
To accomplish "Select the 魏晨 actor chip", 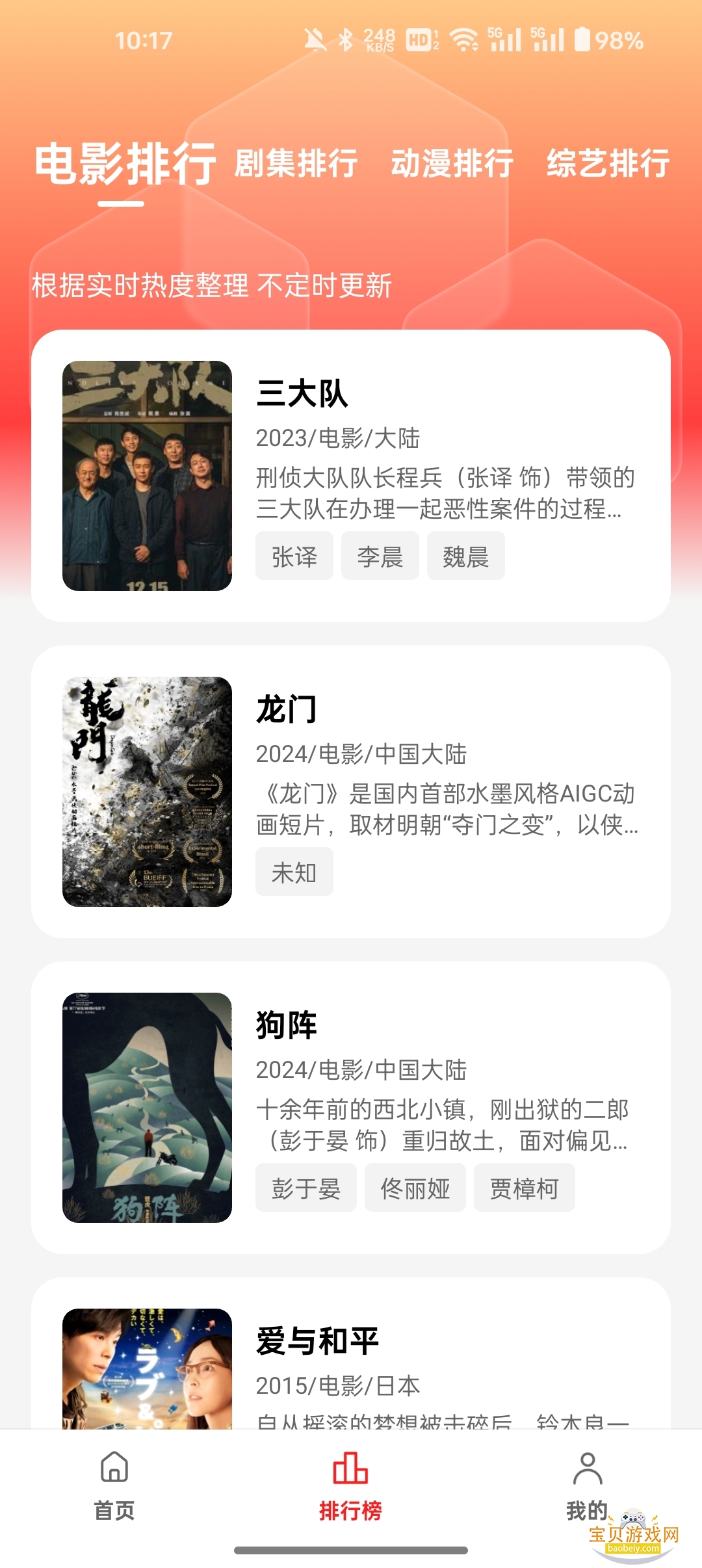I will 466,556.
